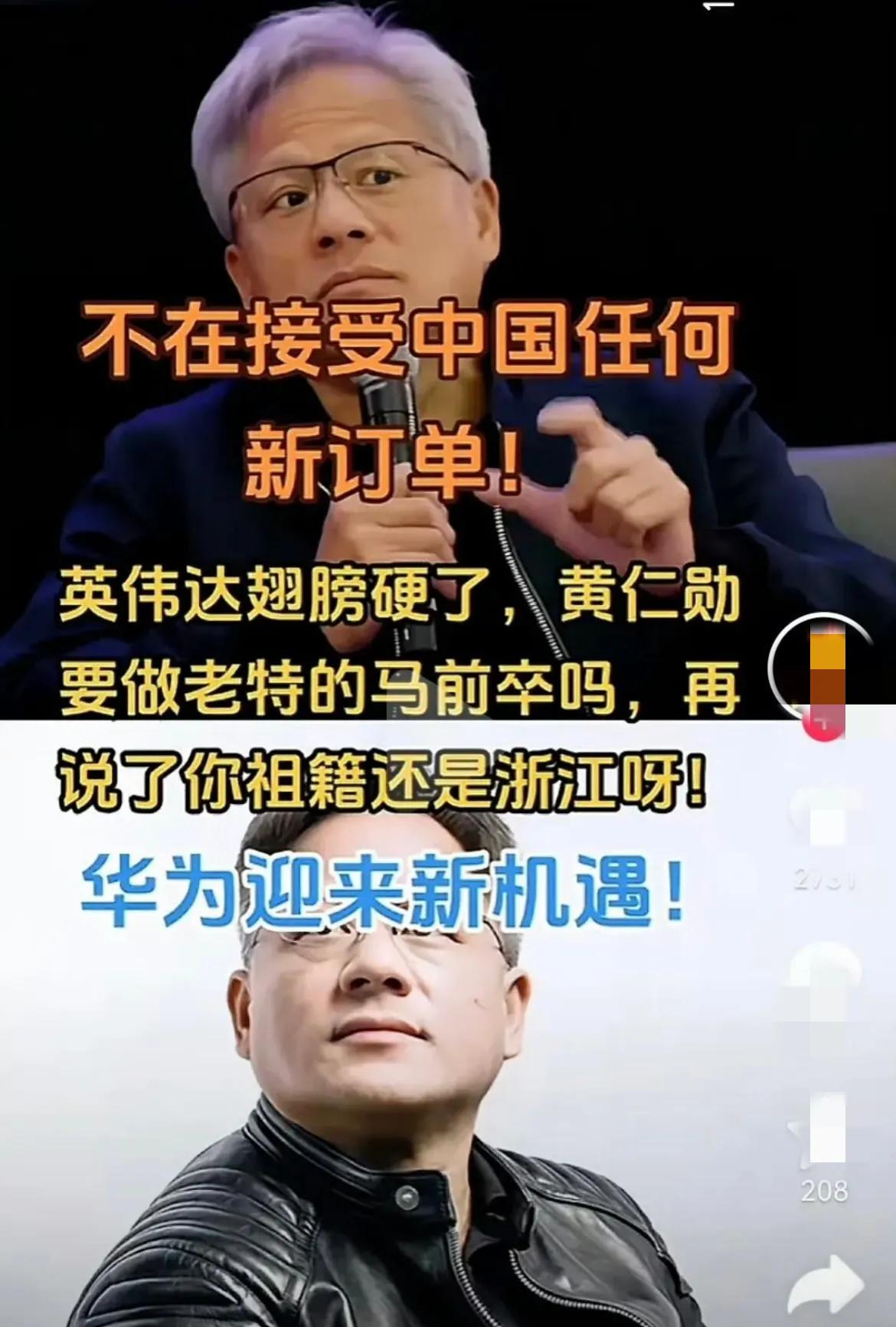Viewport: 896px width, 1327px height.
Task: Favorite the video with the star icon
Action: [818, 1126]
